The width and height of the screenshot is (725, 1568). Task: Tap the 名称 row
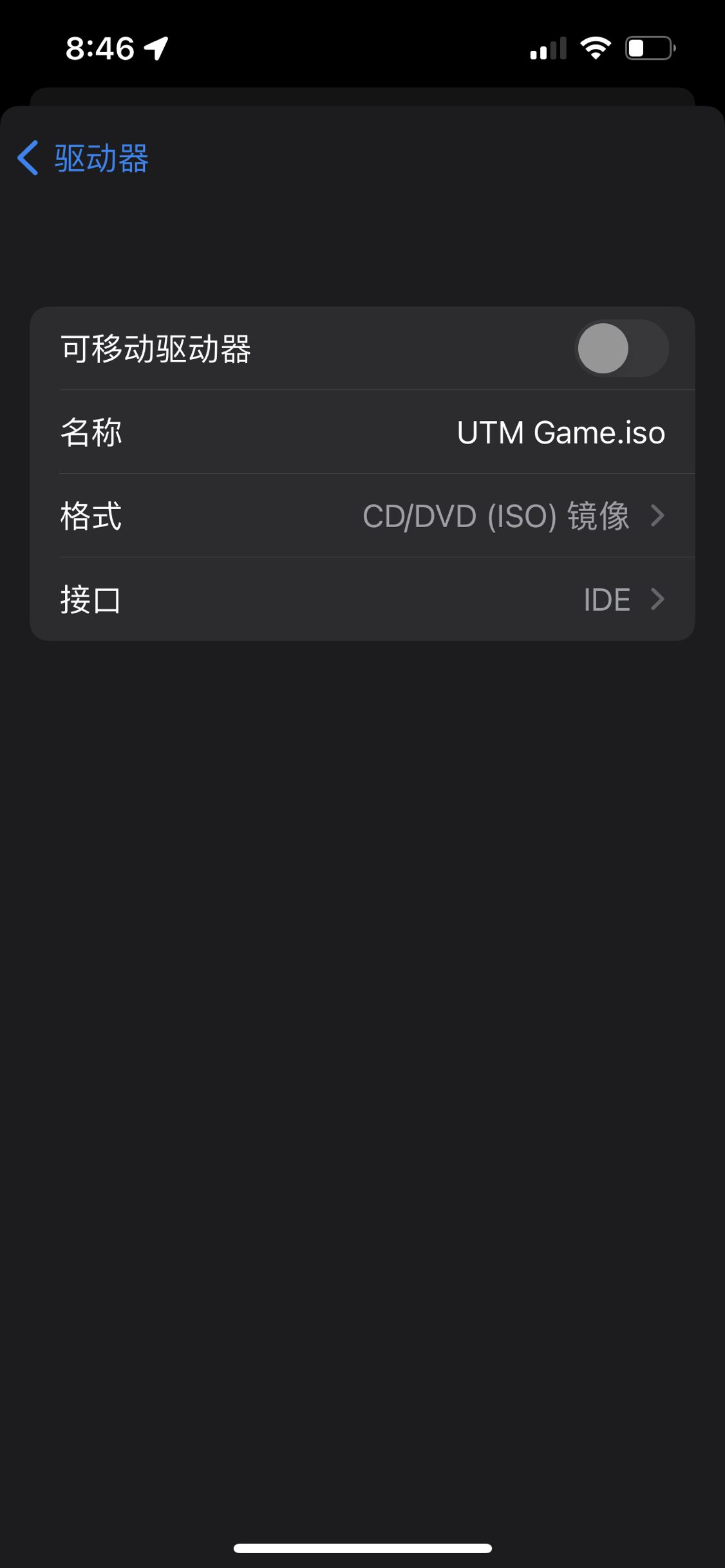(90, 432)
